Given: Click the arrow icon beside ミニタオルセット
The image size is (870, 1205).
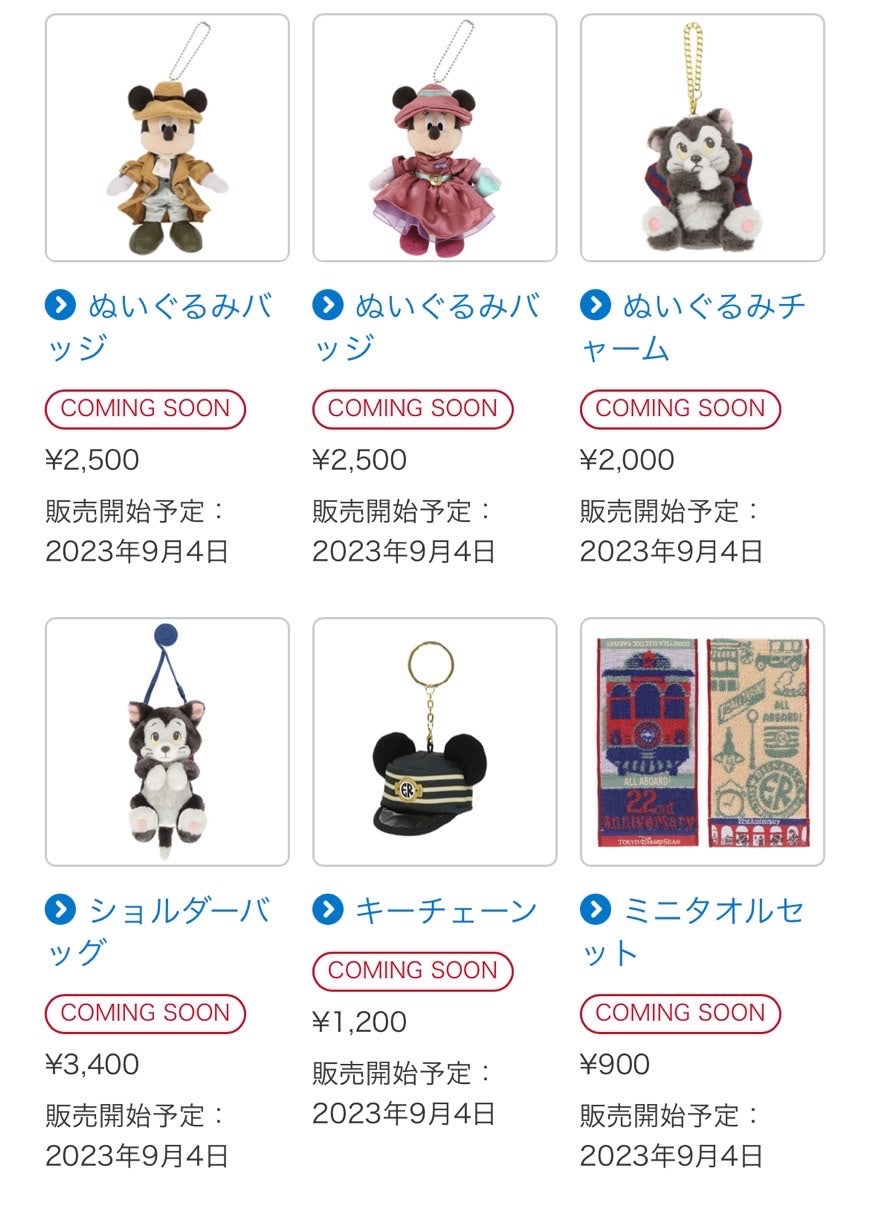Looking at the screenshot, I should 596,908.
